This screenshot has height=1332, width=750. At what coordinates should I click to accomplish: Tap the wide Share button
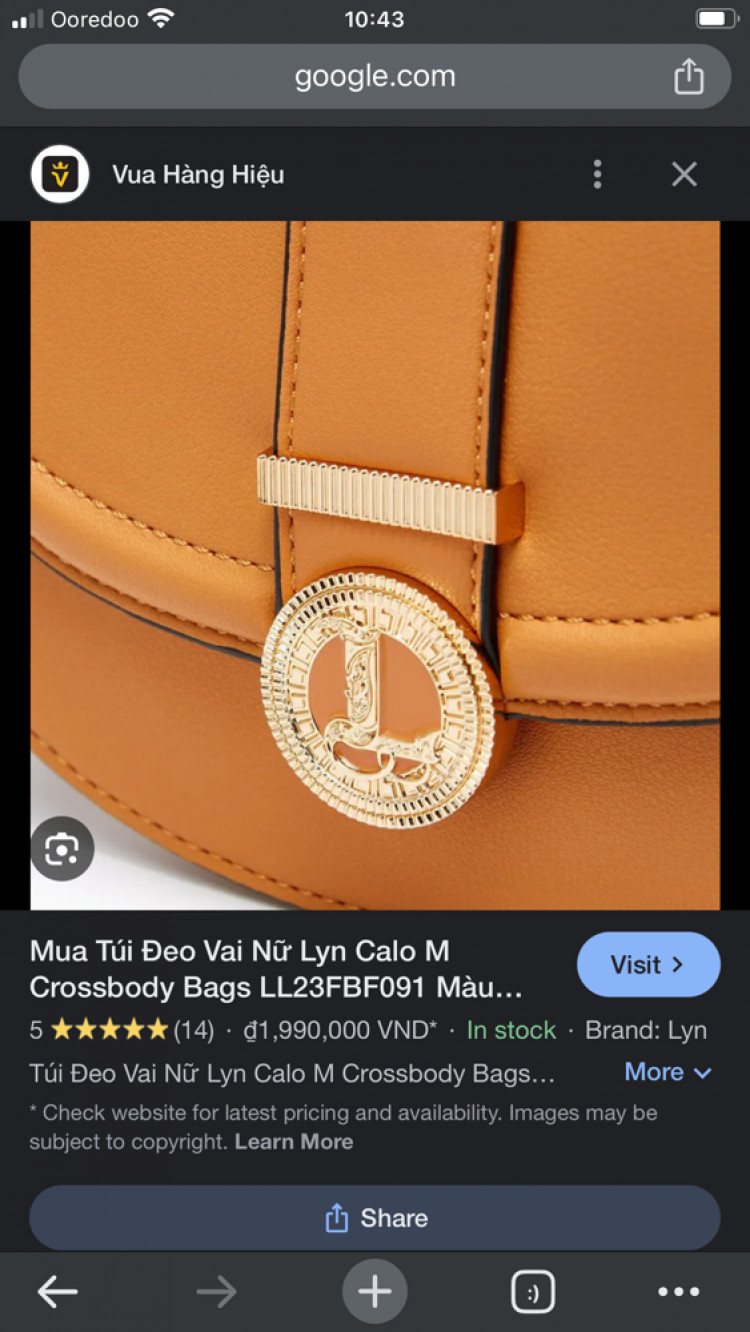coord(375,1218)
